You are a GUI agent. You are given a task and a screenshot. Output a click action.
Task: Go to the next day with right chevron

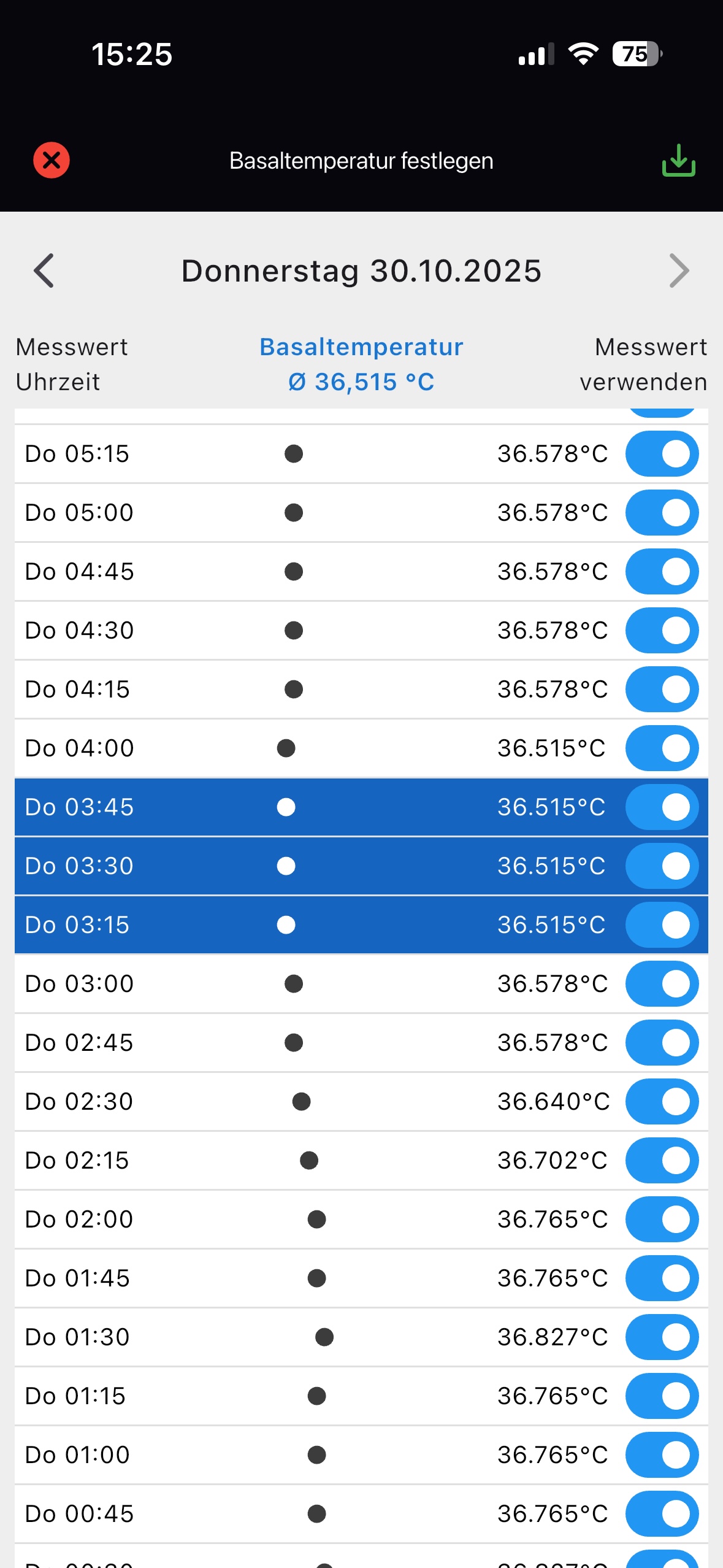point(678,271)
